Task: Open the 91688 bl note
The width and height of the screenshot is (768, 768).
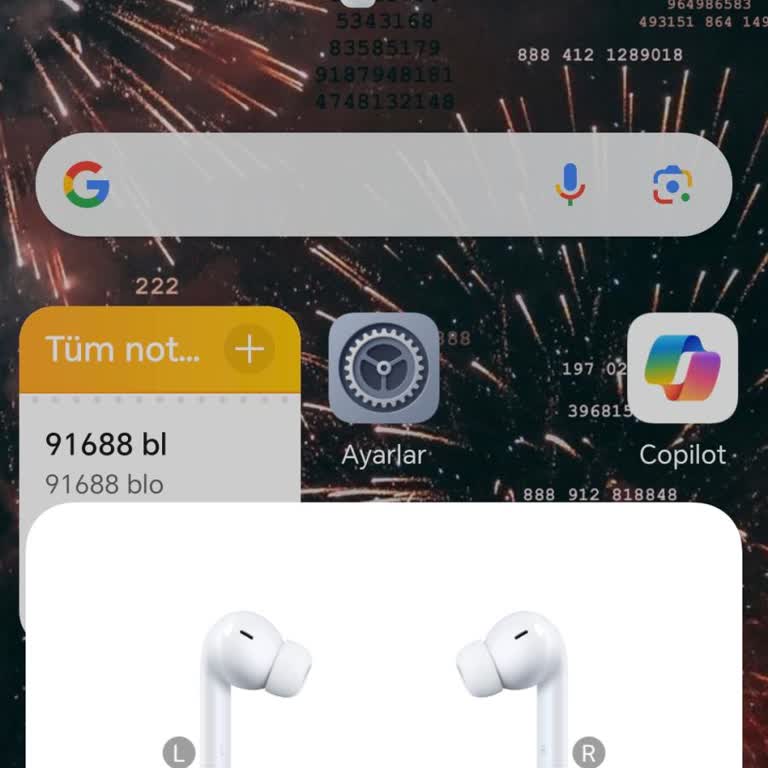Action: 107,462
